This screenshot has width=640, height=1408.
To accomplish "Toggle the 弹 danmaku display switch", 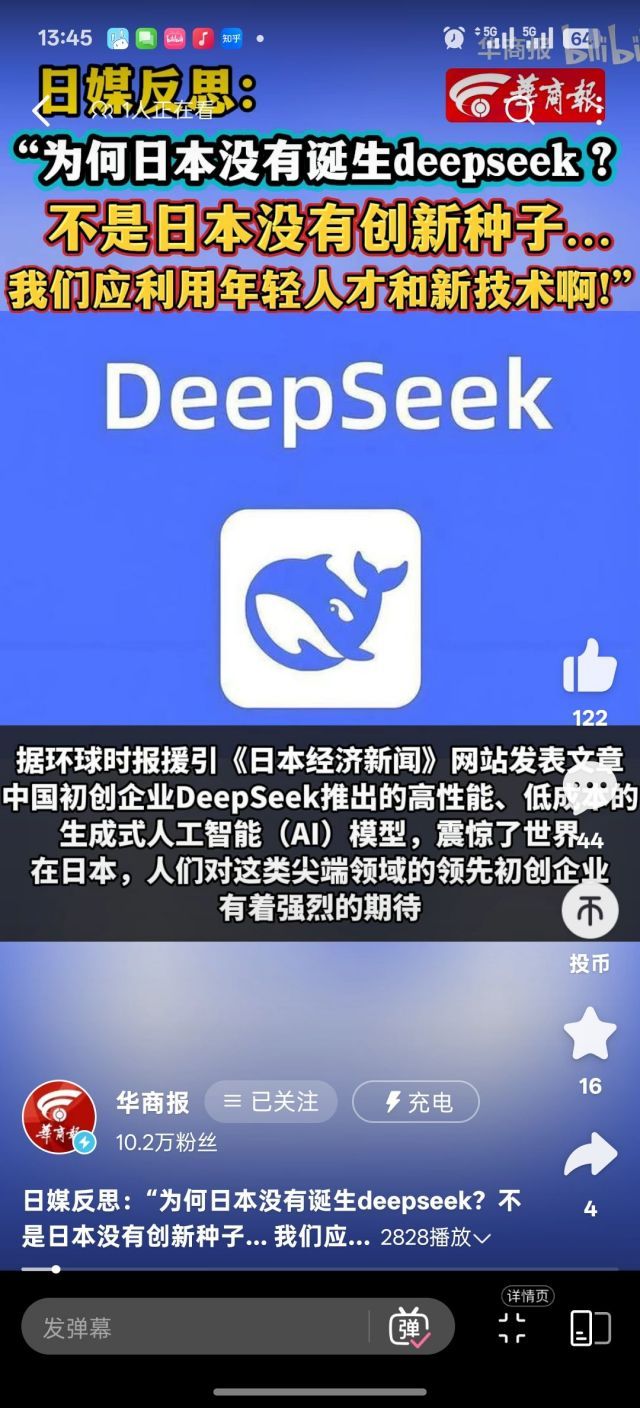I will [x=410, y=1328].
